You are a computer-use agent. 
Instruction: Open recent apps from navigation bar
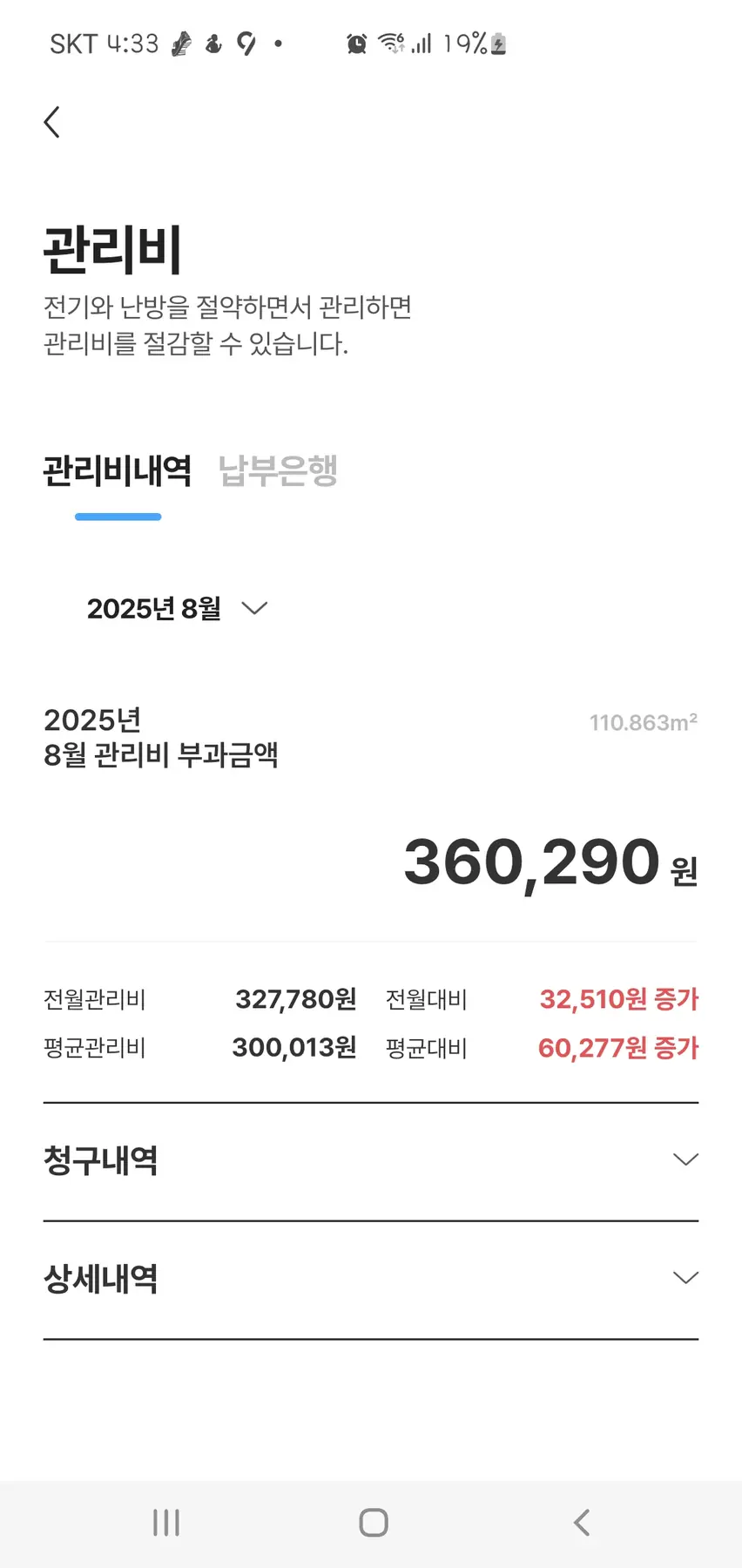[165, 1523]
